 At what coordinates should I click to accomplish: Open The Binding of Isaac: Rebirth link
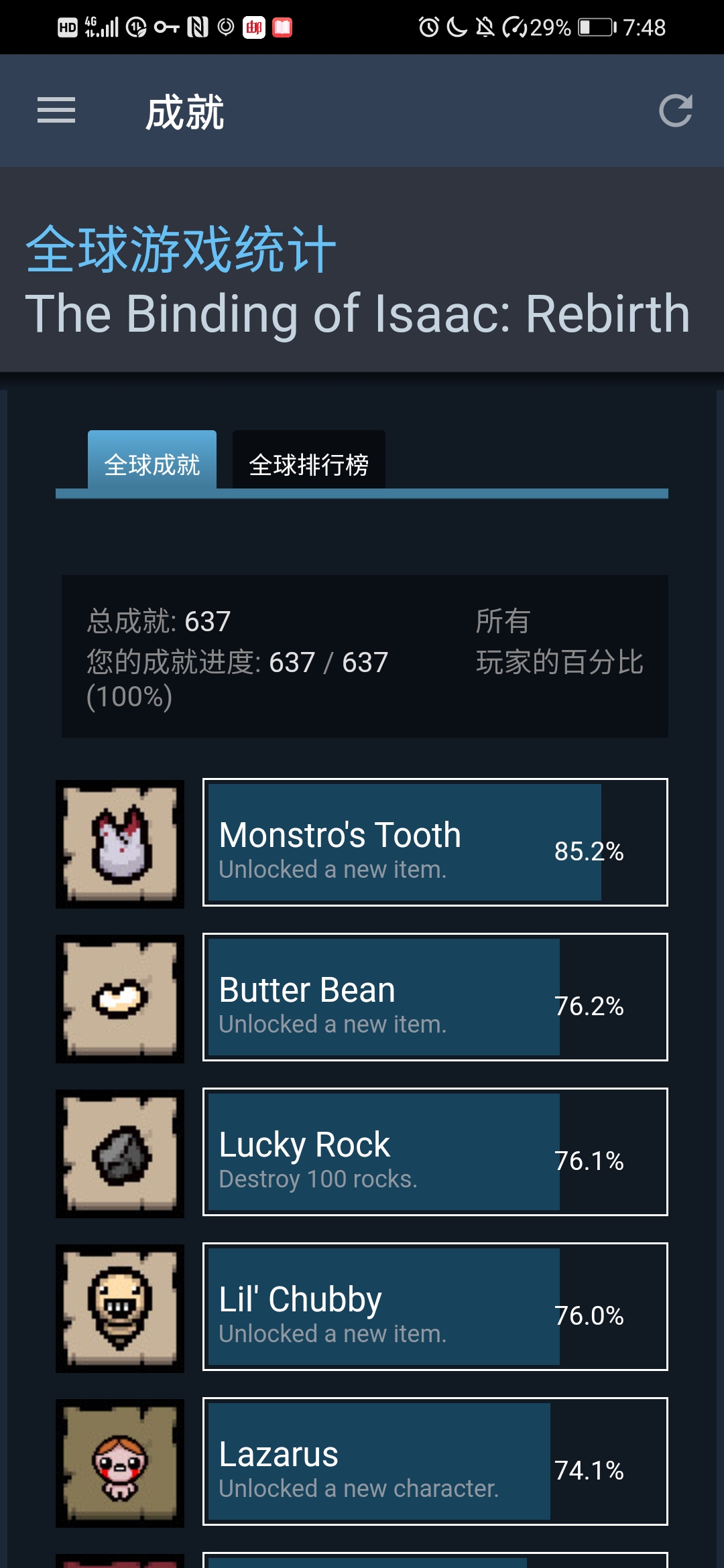(357, 314)
